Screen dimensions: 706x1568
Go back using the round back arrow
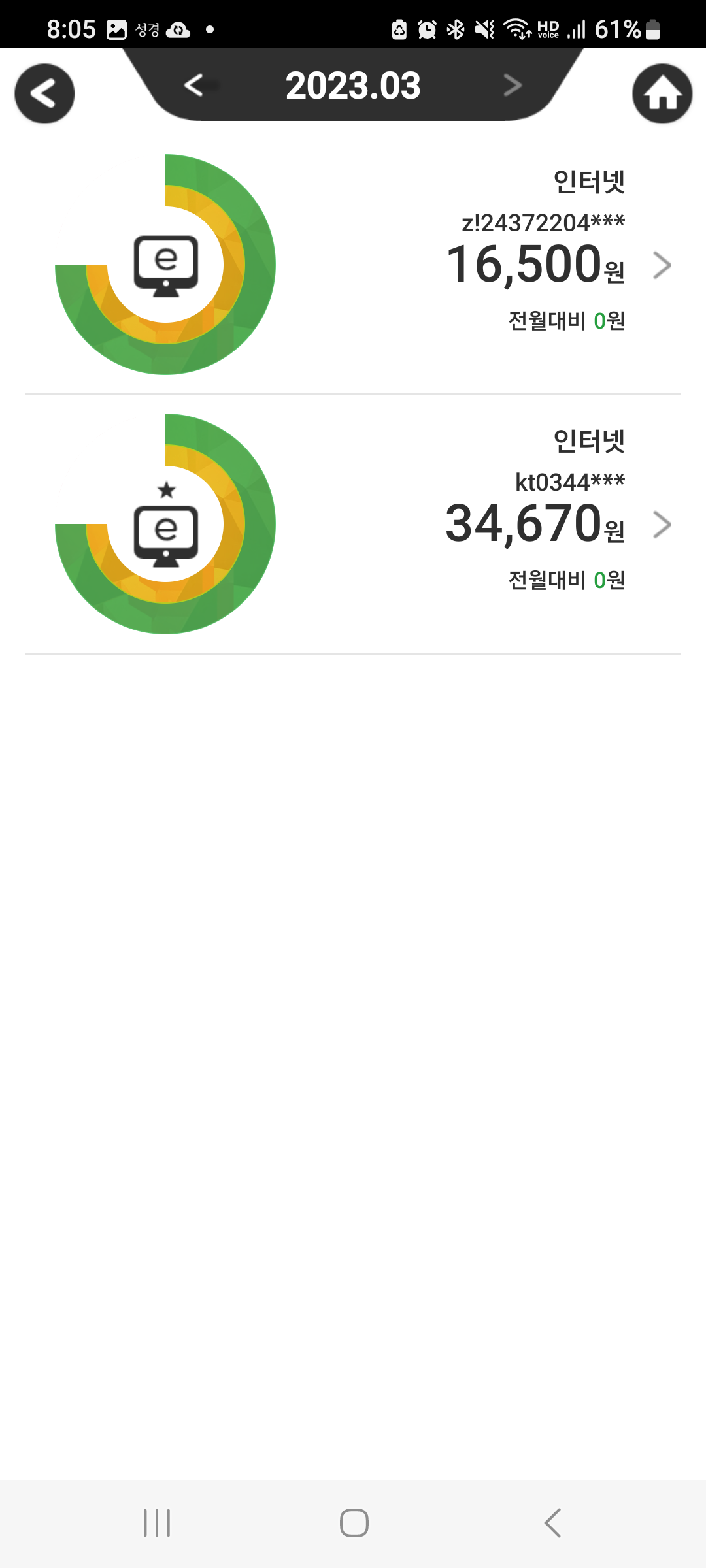point(44,94)
